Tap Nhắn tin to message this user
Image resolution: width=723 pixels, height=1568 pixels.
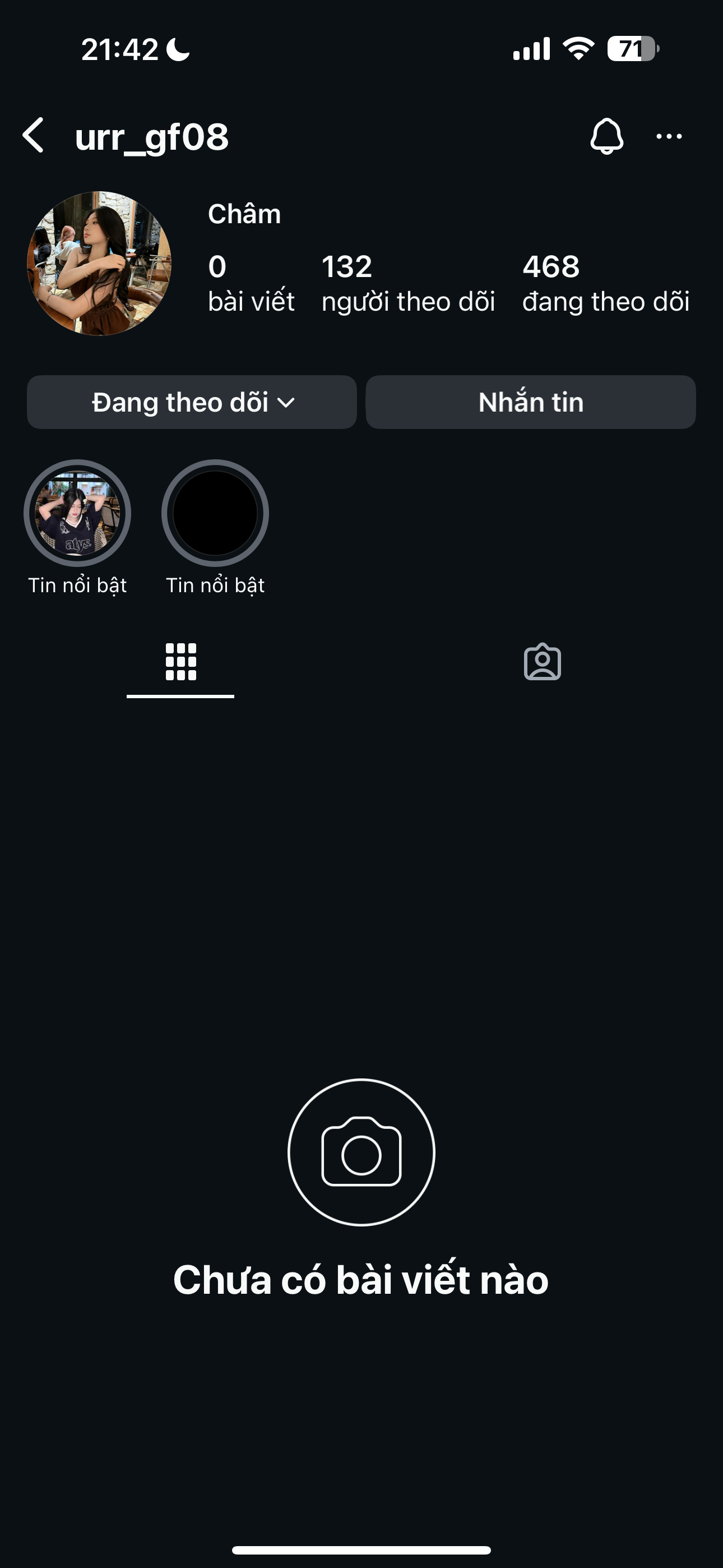530,402
